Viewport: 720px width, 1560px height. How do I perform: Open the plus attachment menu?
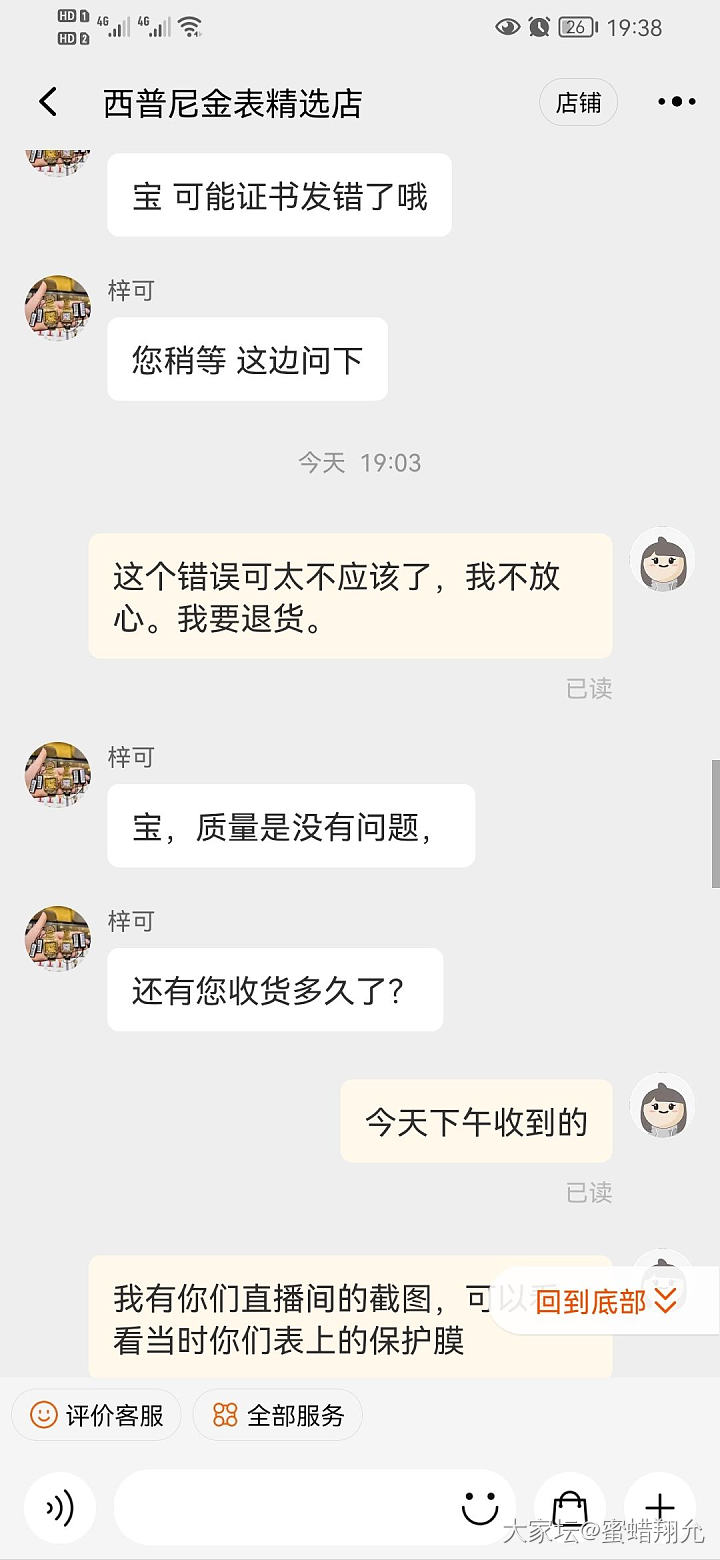pos(659,1508)
